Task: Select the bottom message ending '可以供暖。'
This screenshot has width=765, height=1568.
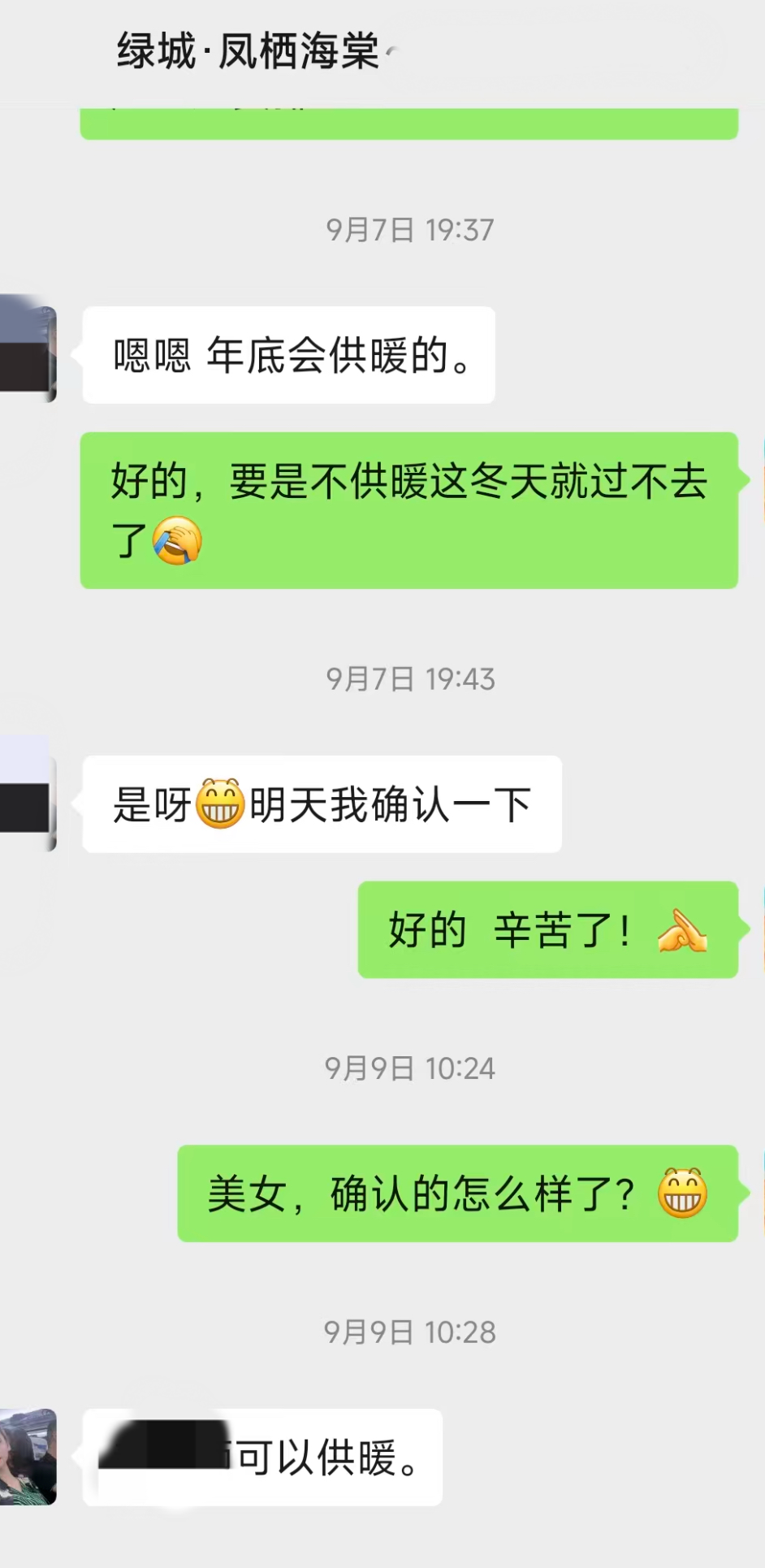Action: (x=260, y=1458)
